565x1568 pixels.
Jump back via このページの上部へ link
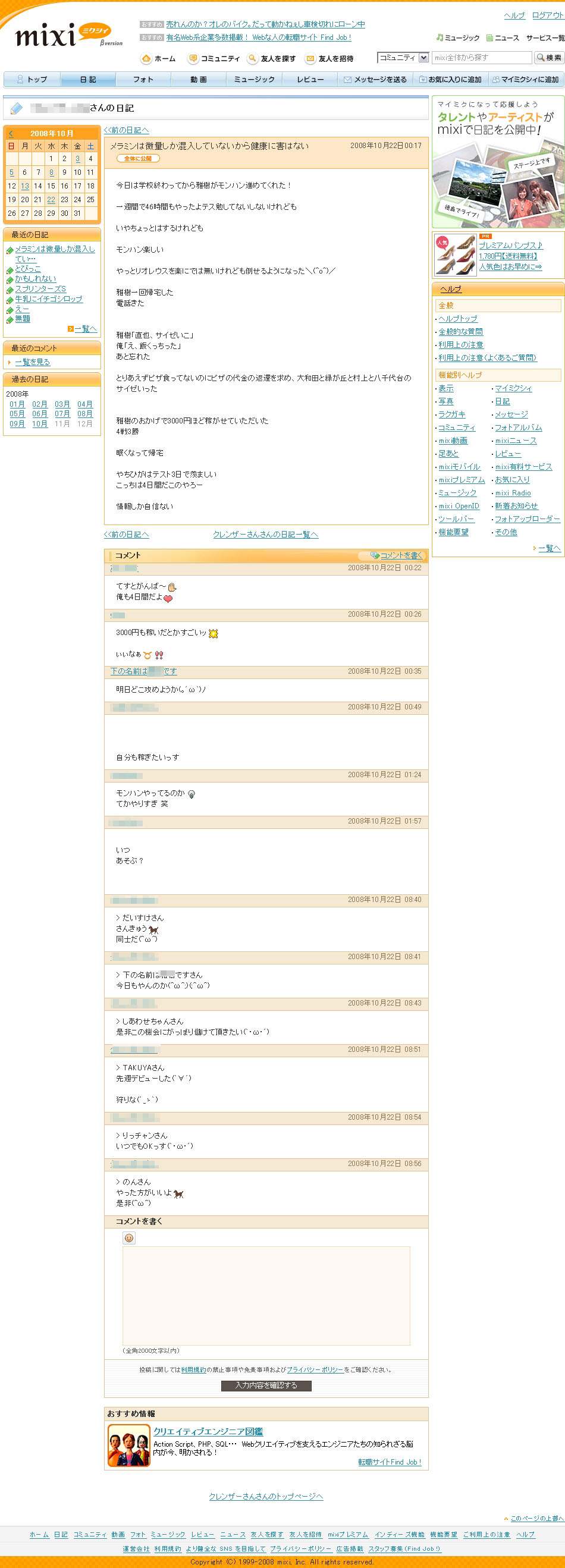point(536,1518)
